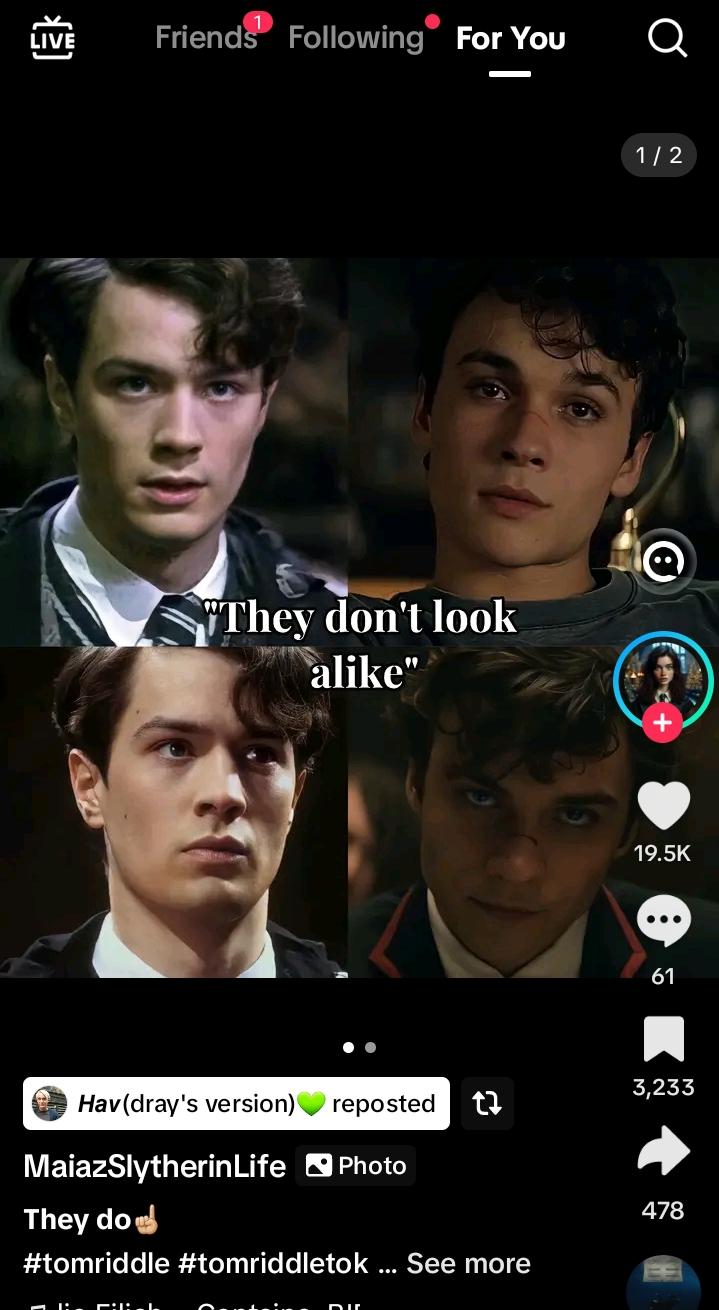Like this photo post
Screen dimensions: 719x1310
663,806
